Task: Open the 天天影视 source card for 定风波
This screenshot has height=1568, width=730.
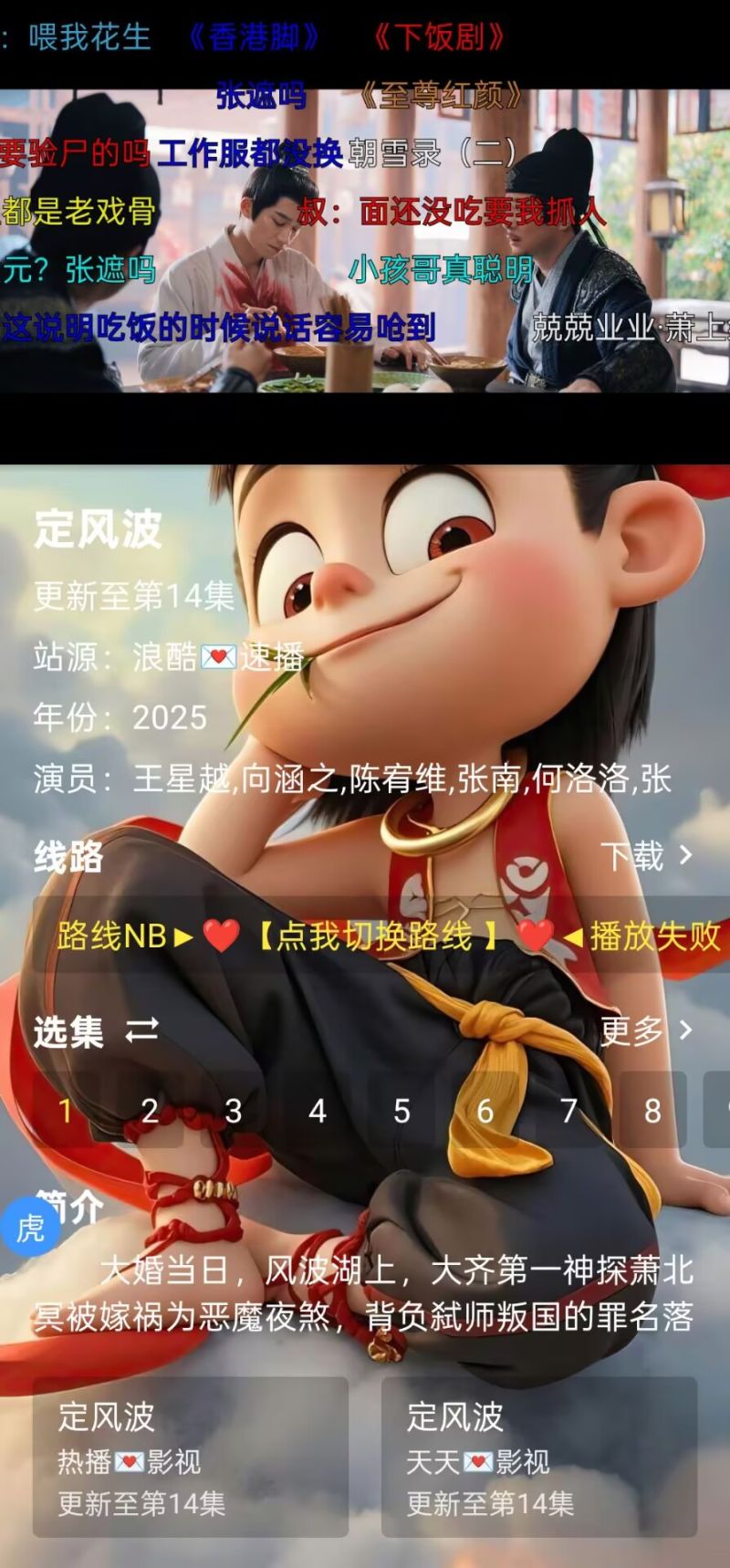Action: pyautogui.click(x=539, y=1457)
